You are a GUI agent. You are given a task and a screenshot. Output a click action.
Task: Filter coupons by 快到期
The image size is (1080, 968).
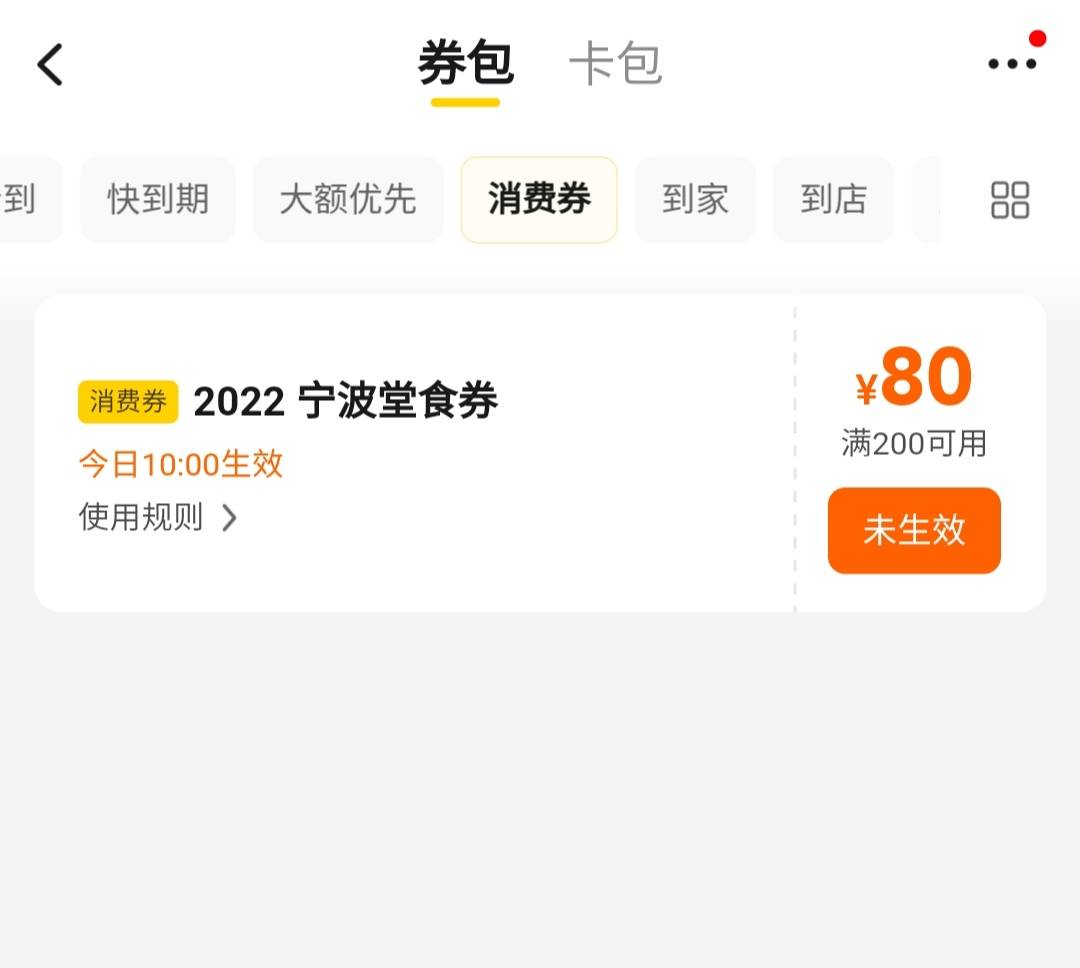tap(158, 199)
